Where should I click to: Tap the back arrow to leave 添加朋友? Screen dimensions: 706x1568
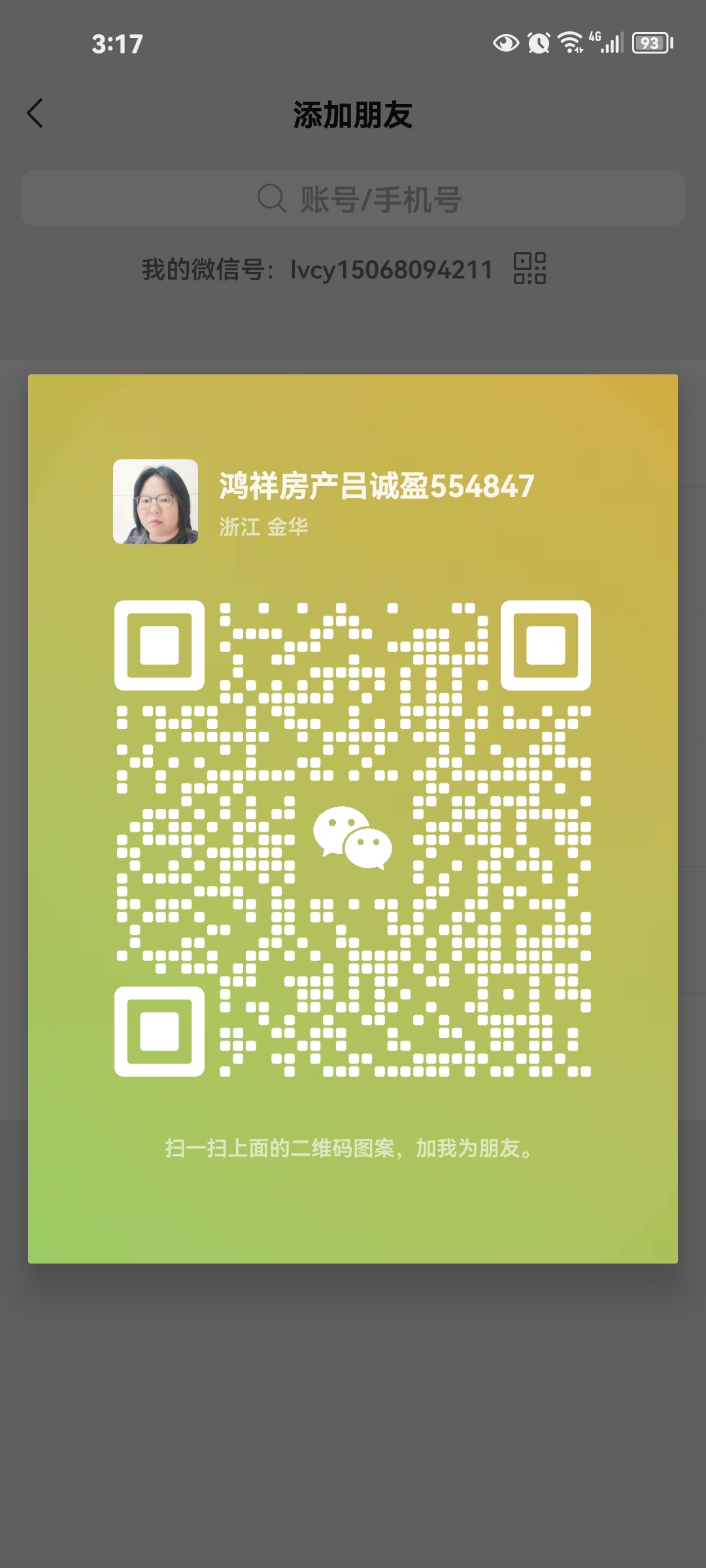[x=36, y=113]
